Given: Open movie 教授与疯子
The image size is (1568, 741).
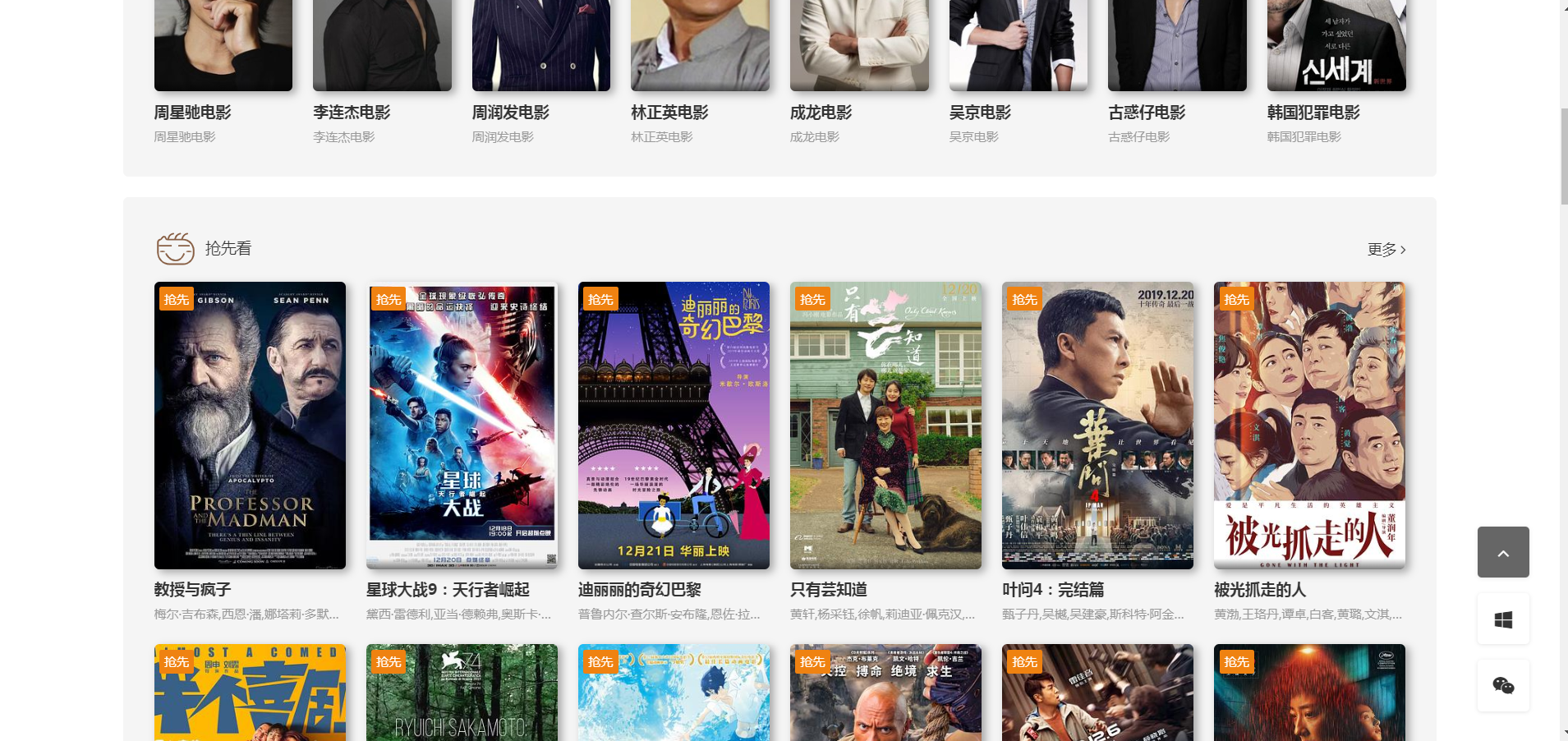Looking at the screenshot, I should tap(250, 425).
